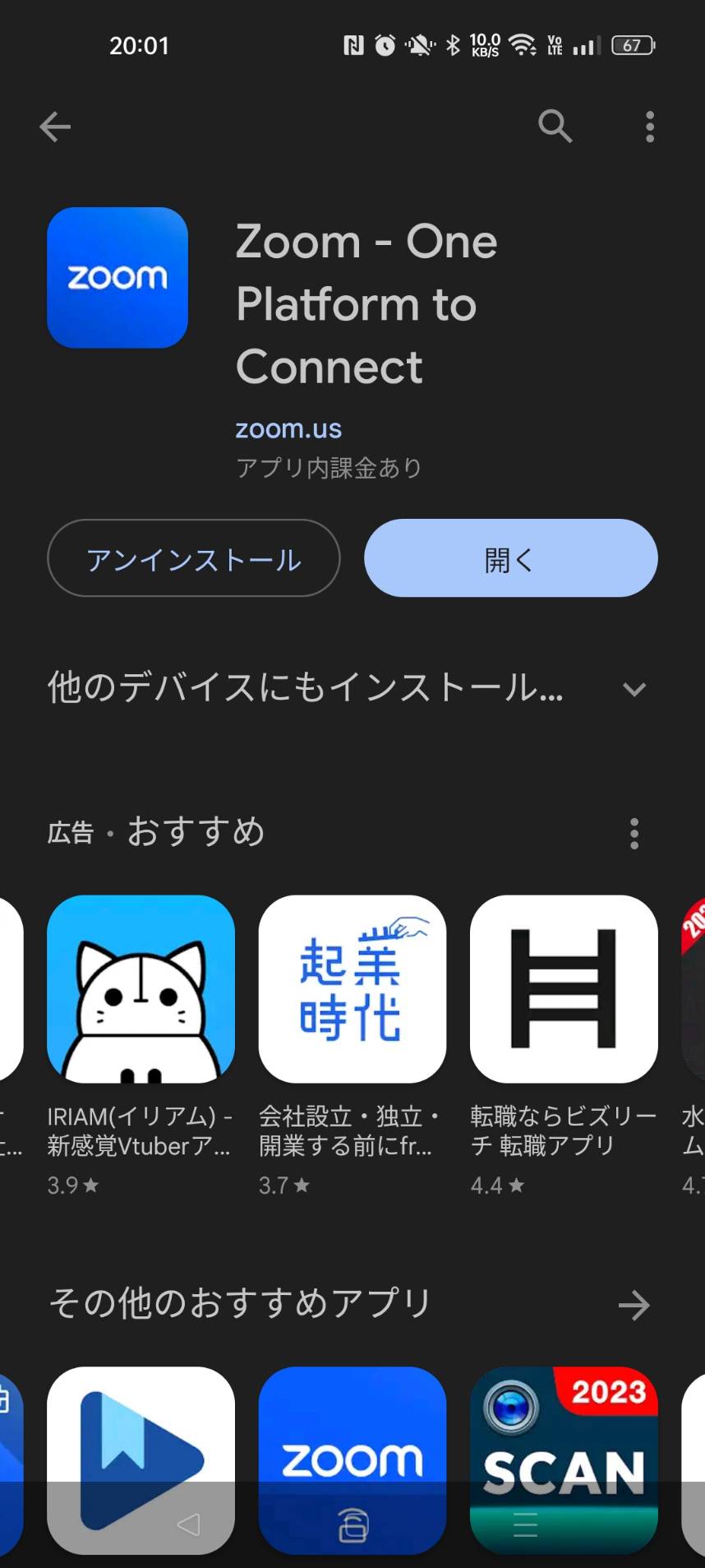This screenshot has height=1568, width=705.
Task: Go back using the top-left arrow
Action: click(55, 127)
